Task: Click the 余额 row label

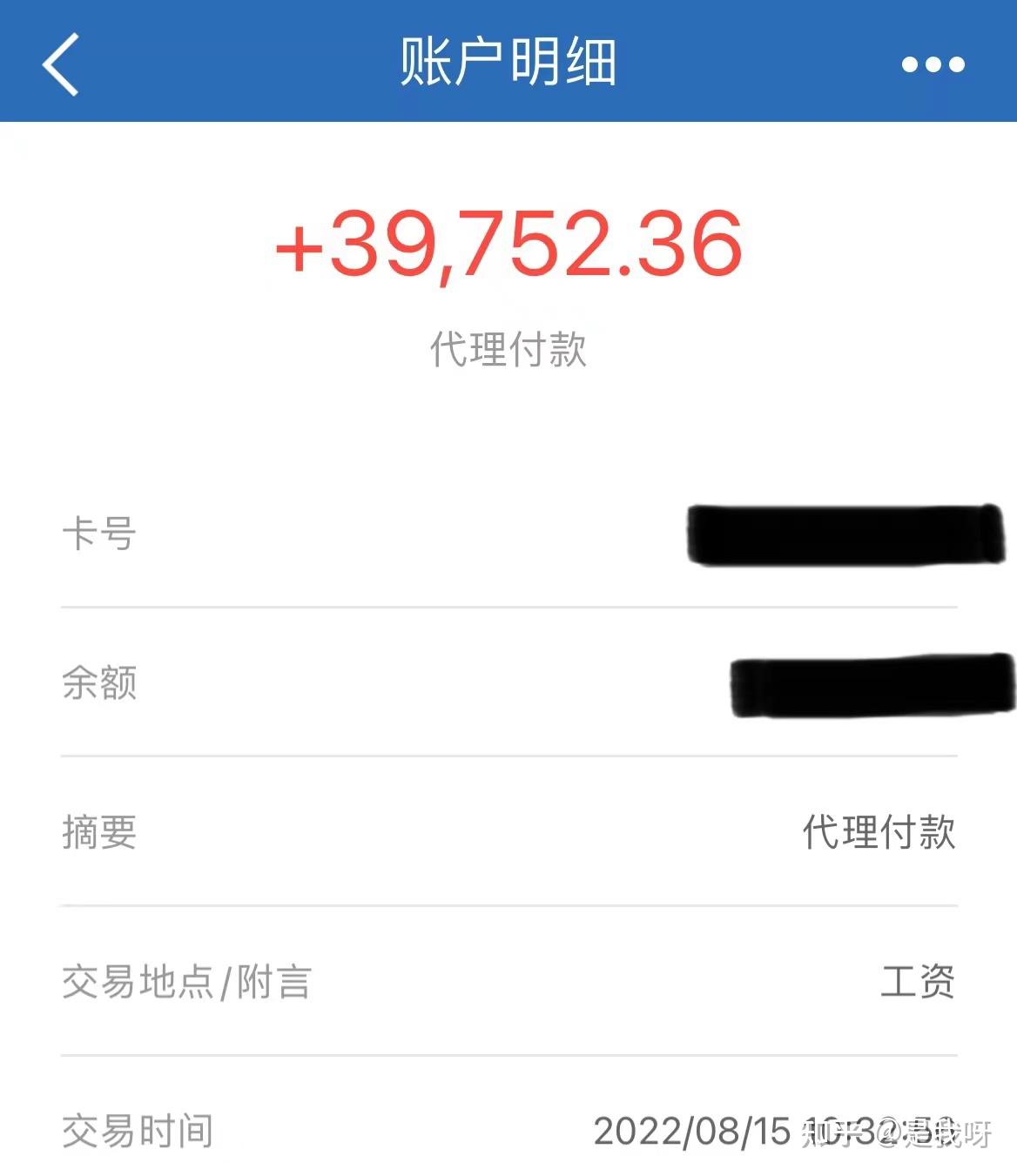Action: click(99, 684)
